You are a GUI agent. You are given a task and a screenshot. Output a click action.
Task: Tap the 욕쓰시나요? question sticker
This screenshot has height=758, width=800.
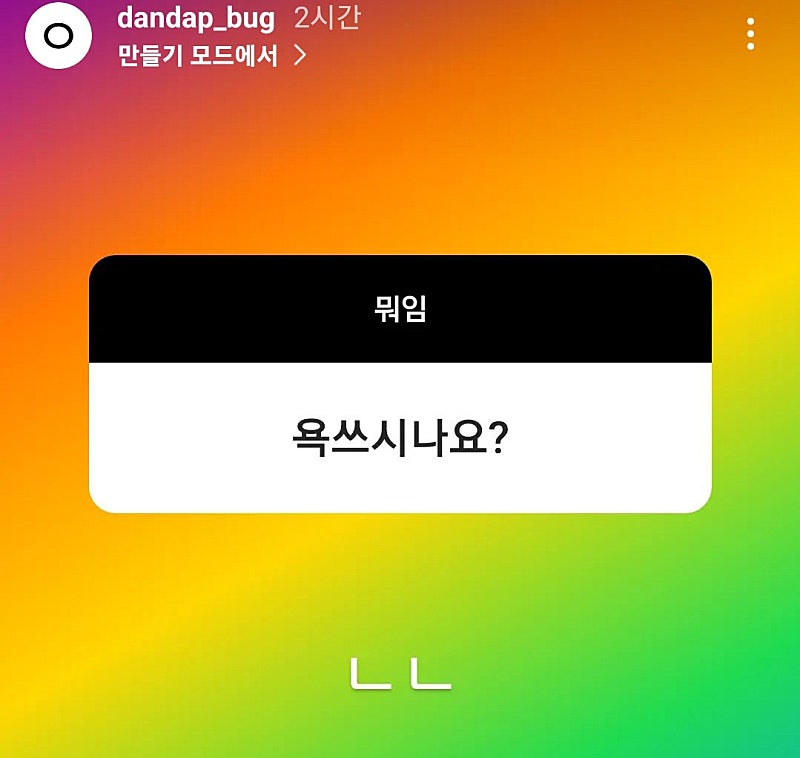[400, 437]
